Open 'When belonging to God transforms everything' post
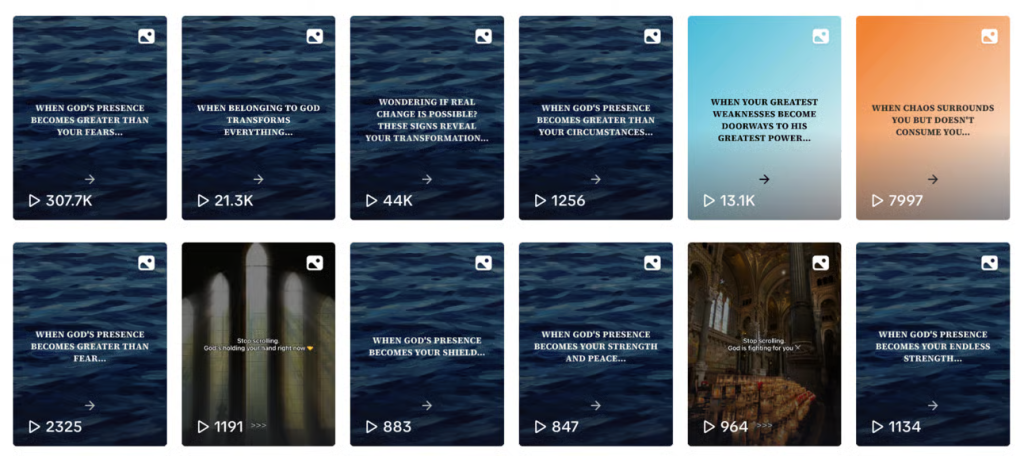 click(x=258, y=118)
